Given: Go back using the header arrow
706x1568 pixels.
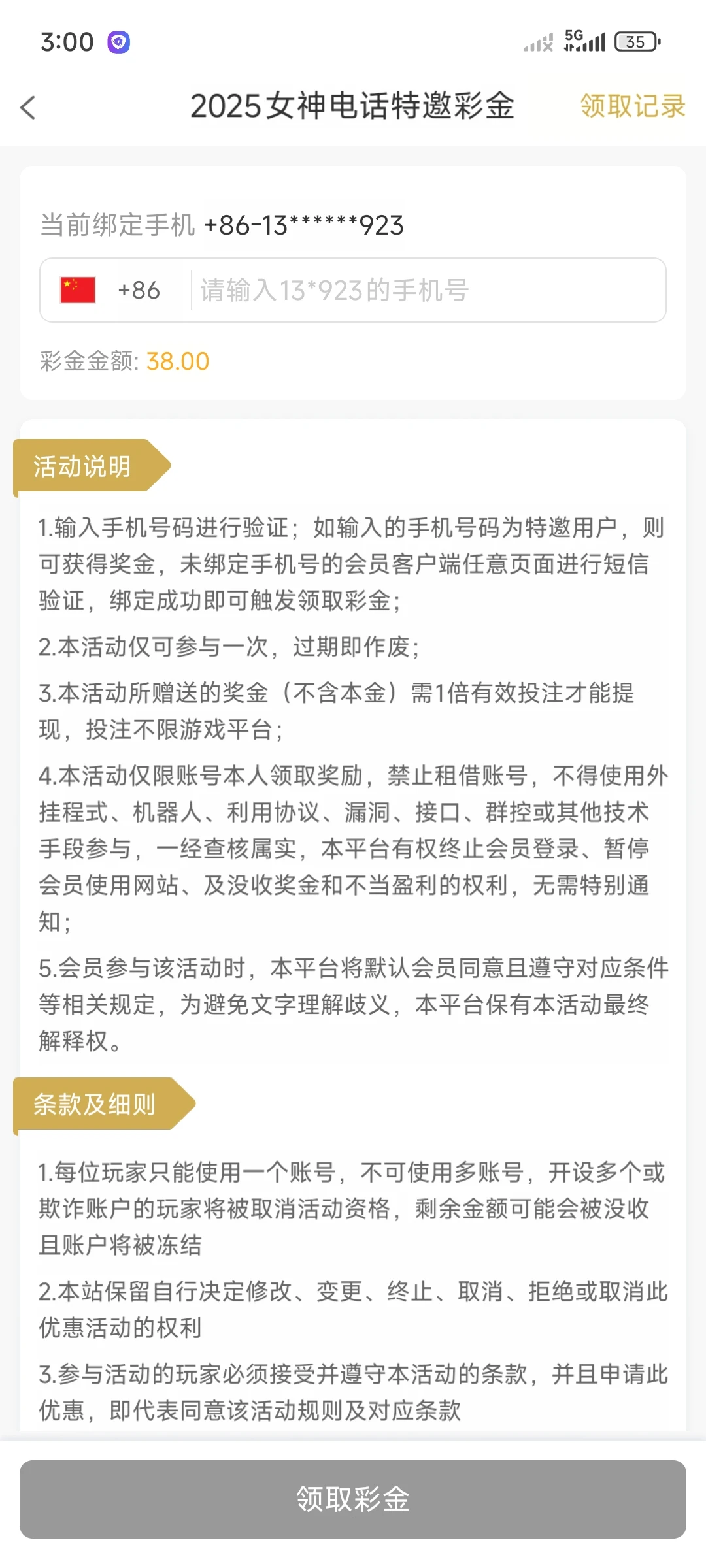Looking at the screenshot, I should [28, 108].
